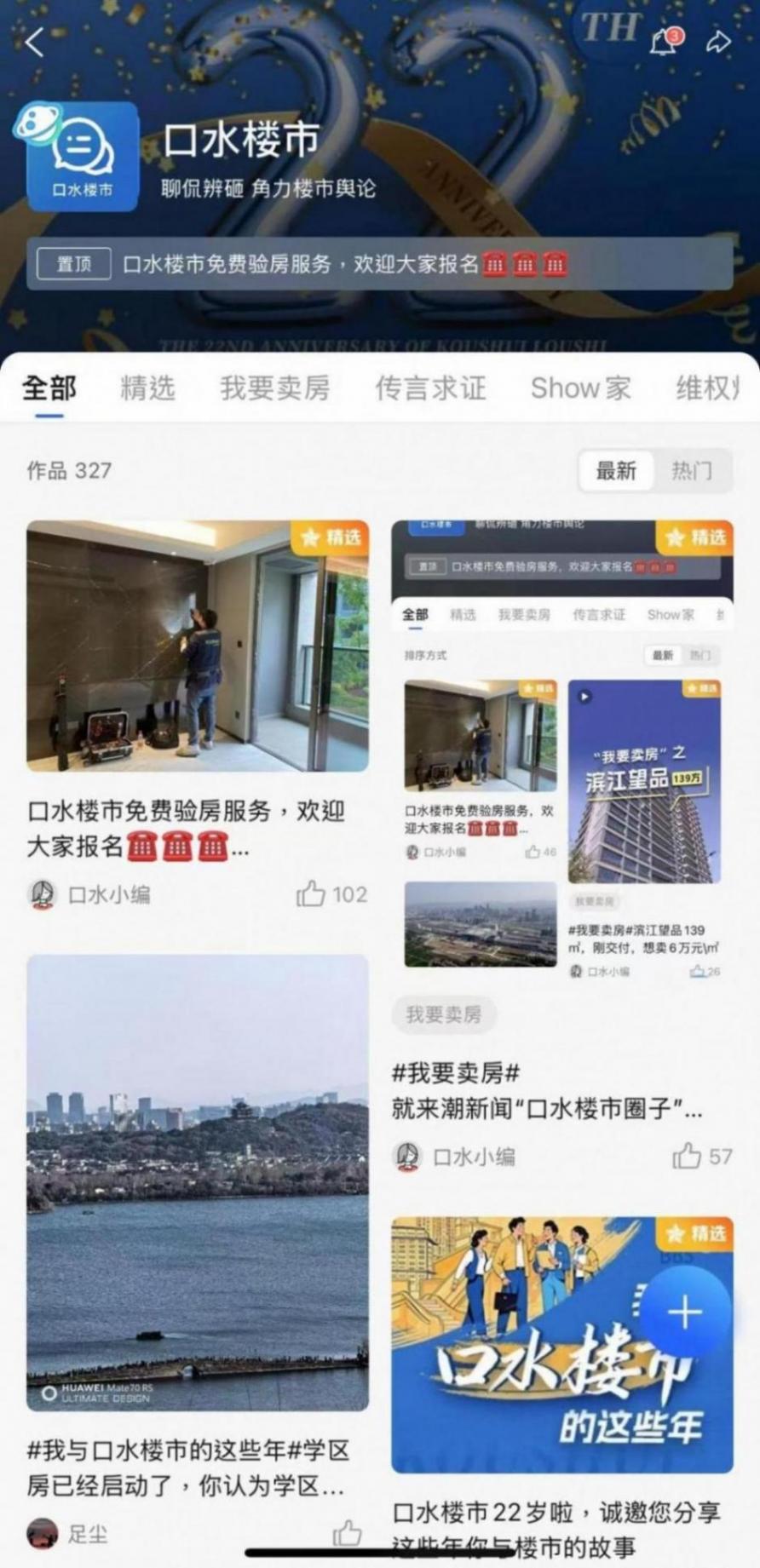Open the 我要卖房 tab
The image size is (760, 1568).
[273, 388]
